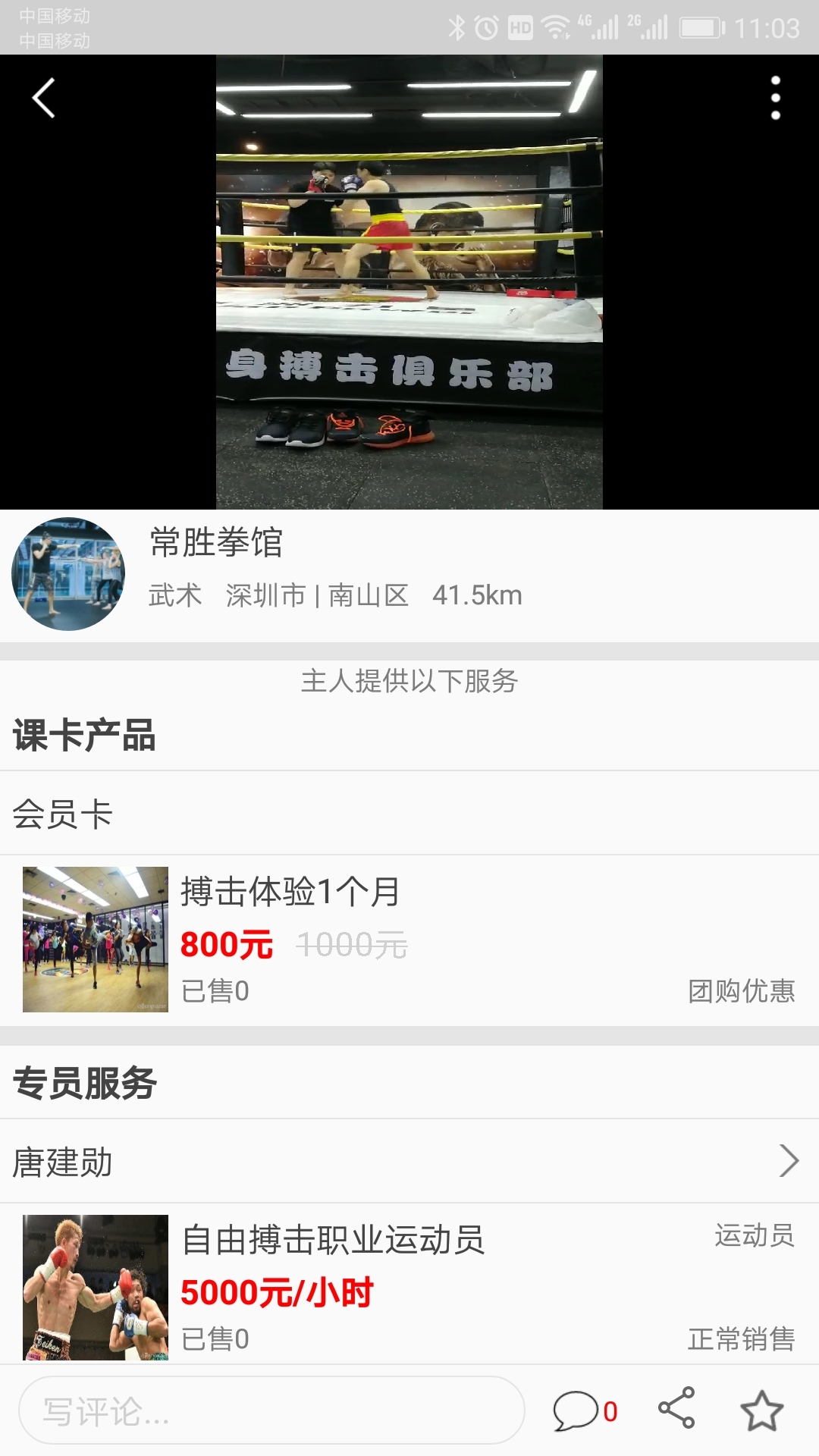This screenshot has height=1456, width=819.
Task: Tap the 写评论 comment field
Action: (x=271, y=1410)
